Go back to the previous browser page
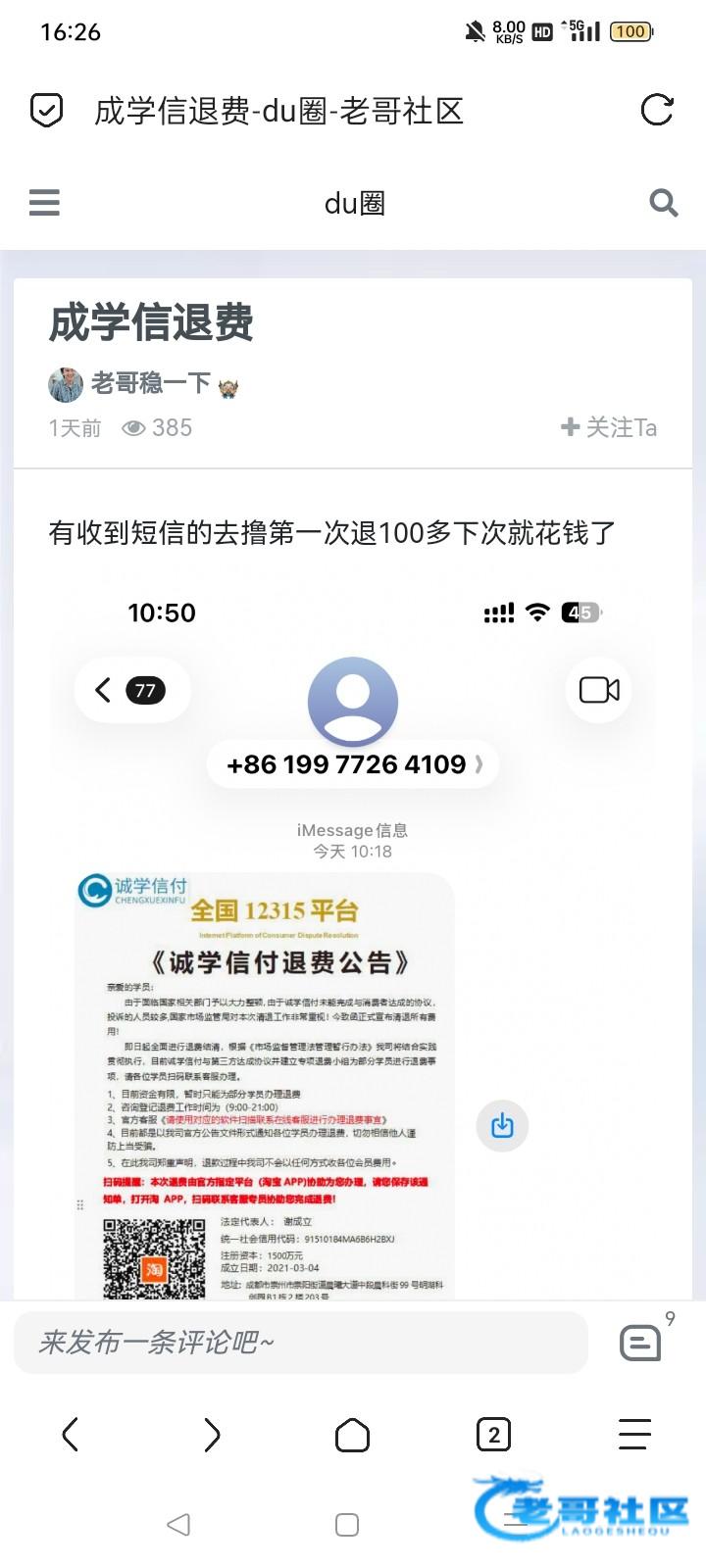This screenshot has width=706, height=1568. point(70,1435)
